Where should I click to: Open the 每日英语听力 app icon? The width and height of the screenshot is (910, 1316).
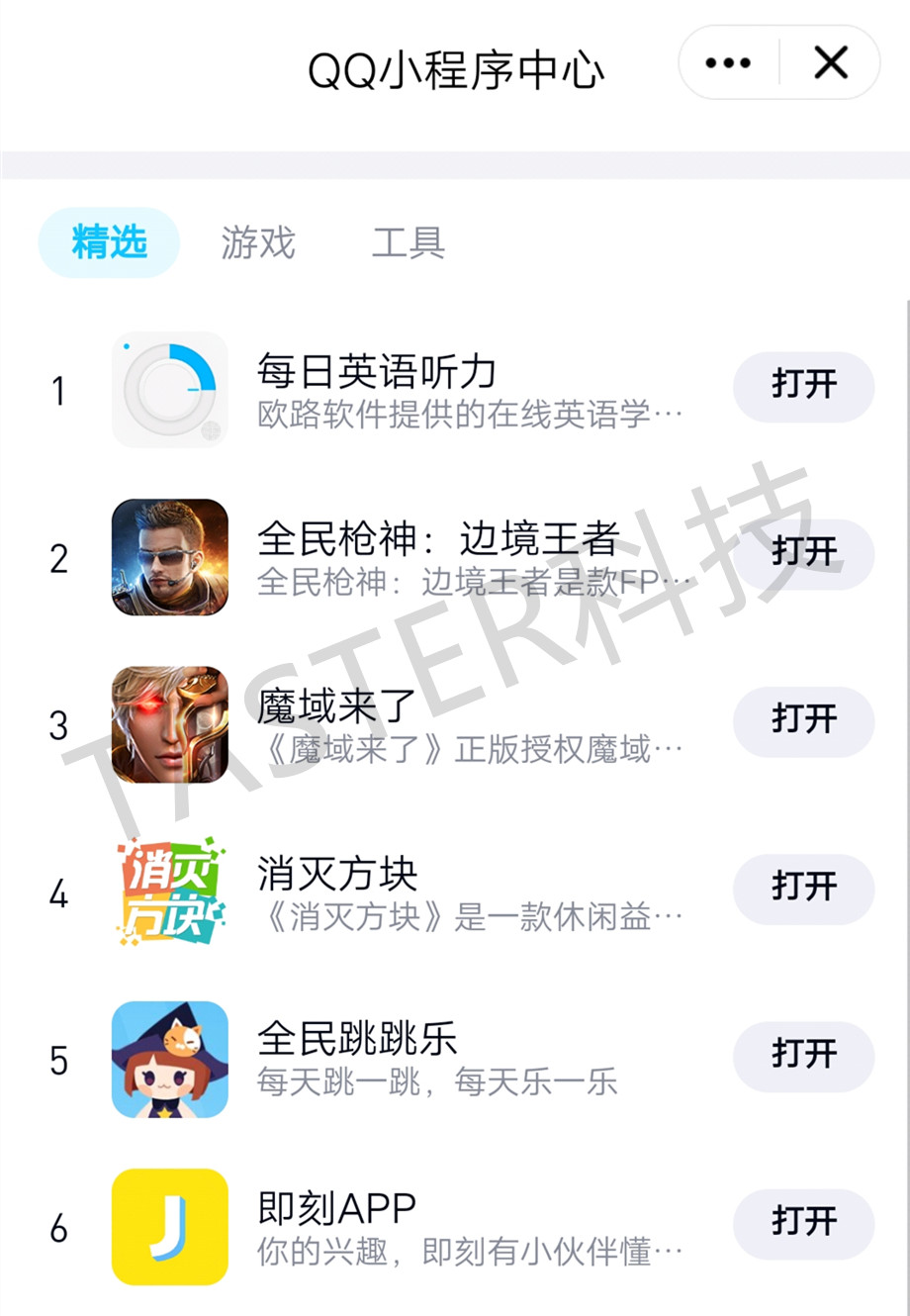click(x=169, y=390)
